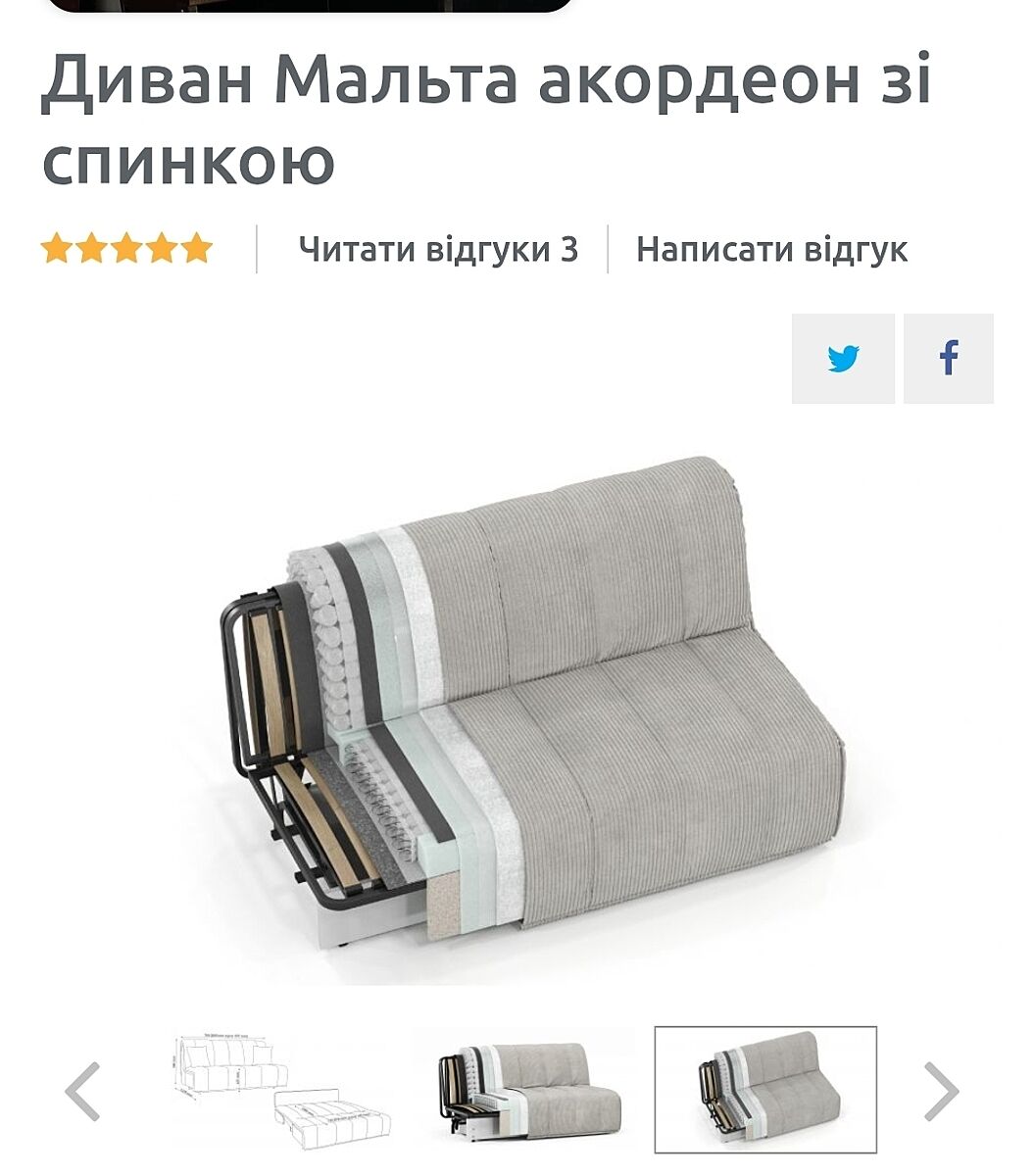Select the wide sofa cutaway thumbnail

point(522,1091)
